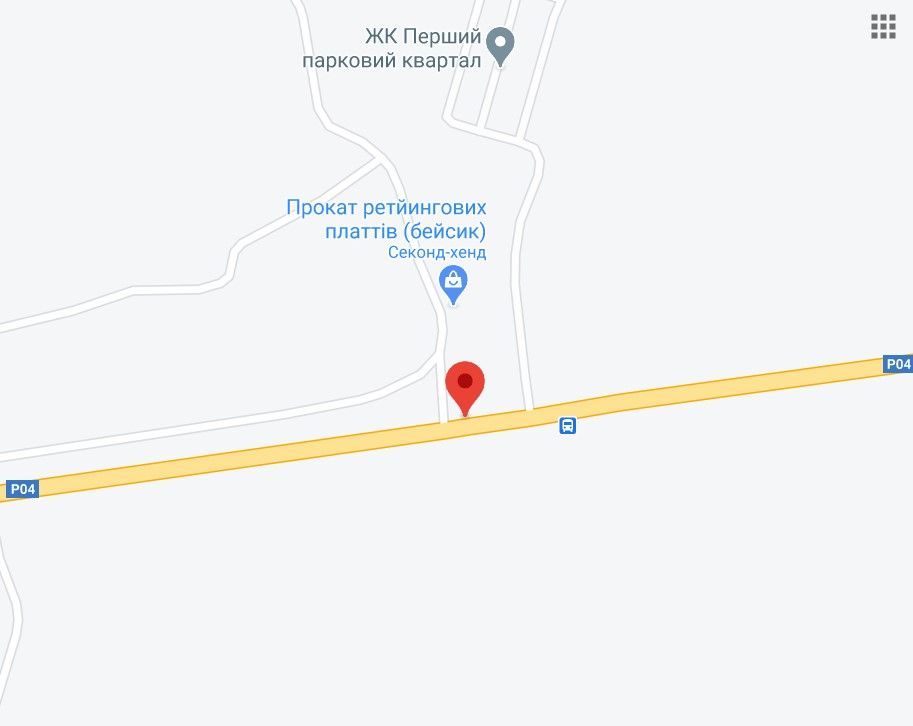Open Прокат ретйингових платтів shop marker
This screenshot has height=726, width=913.
pos(454,284)
